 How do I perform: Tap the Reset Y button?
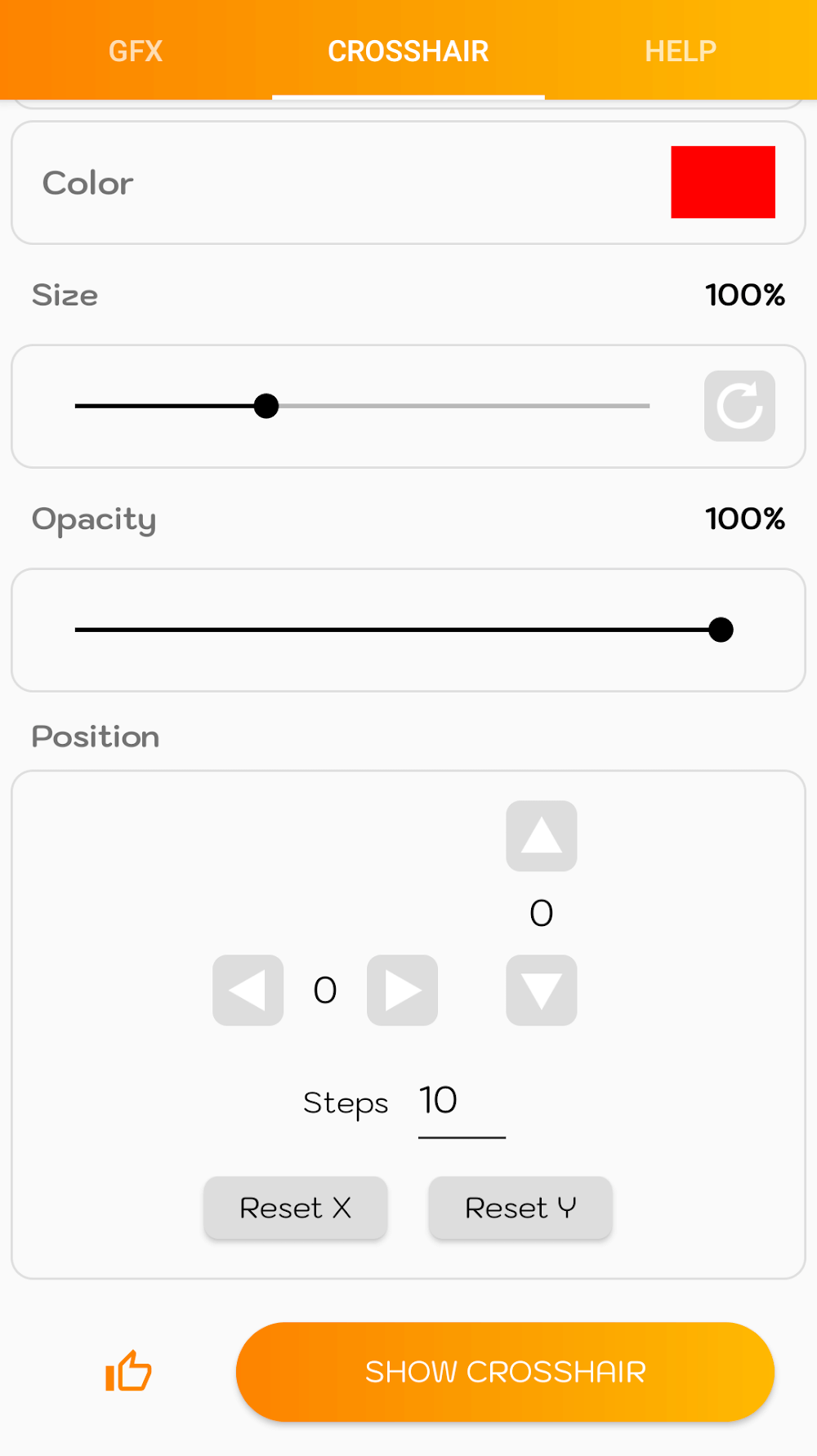(x=520, y=1208)
